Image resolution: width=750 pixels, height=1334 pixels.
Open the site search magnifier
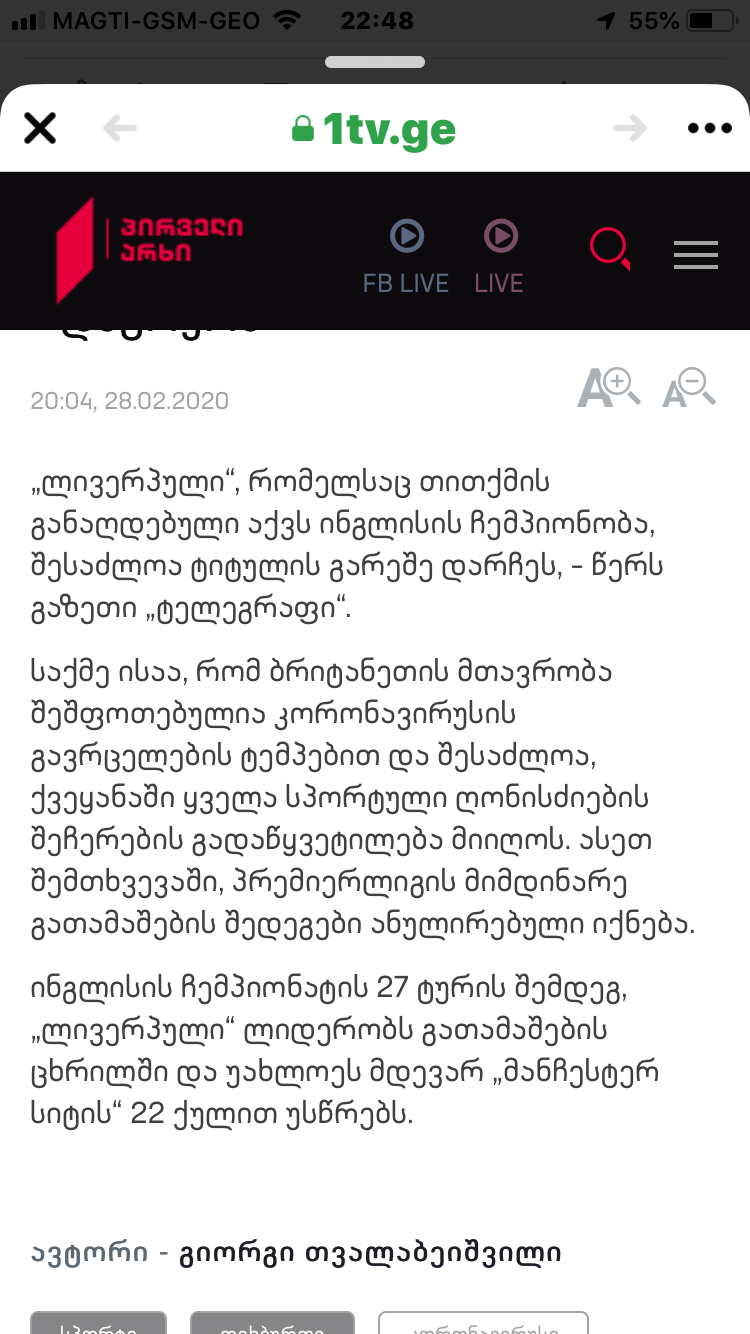[610, 249]
